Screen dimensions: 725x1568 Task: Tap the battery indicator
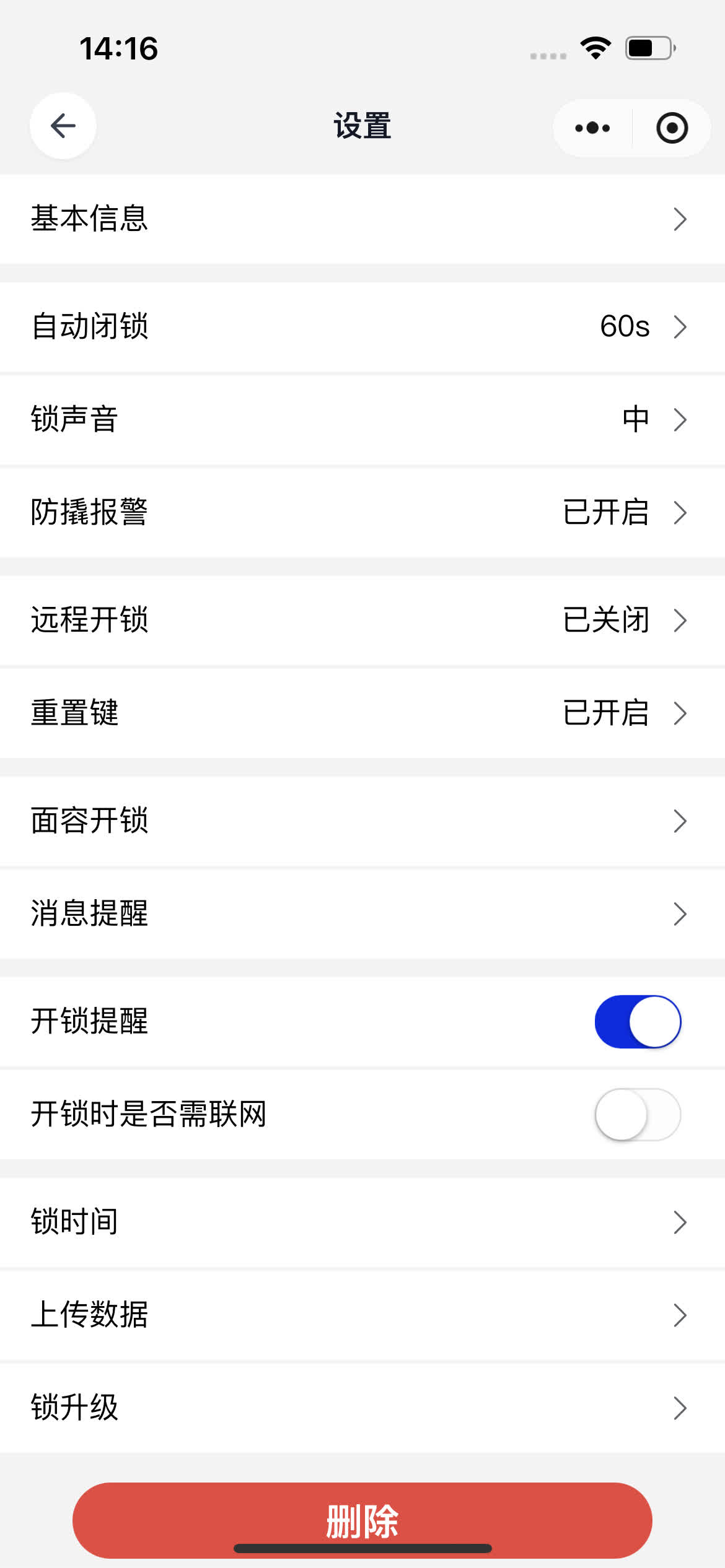pos(647,48)
